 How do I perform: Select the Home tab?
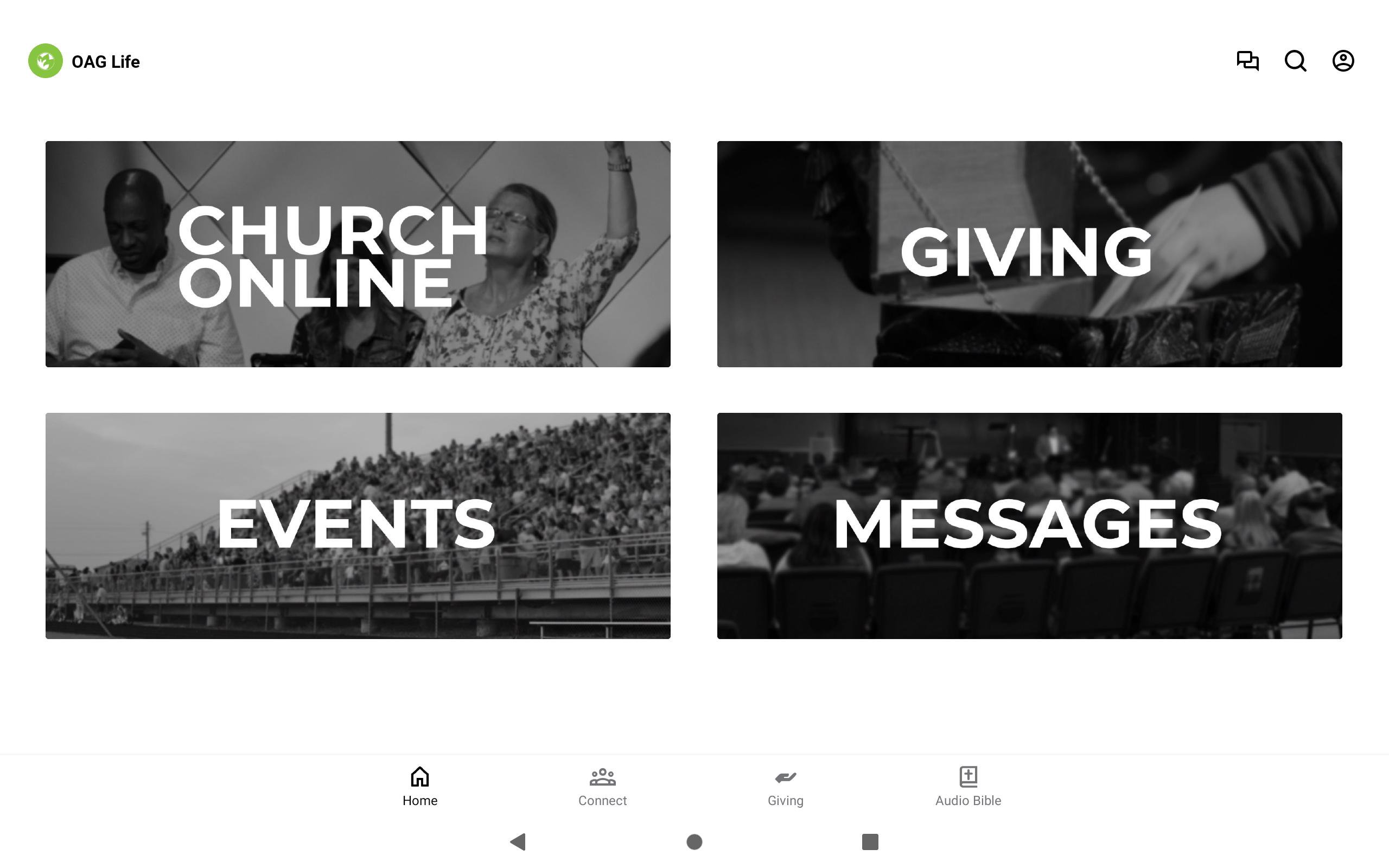point(419,787)
